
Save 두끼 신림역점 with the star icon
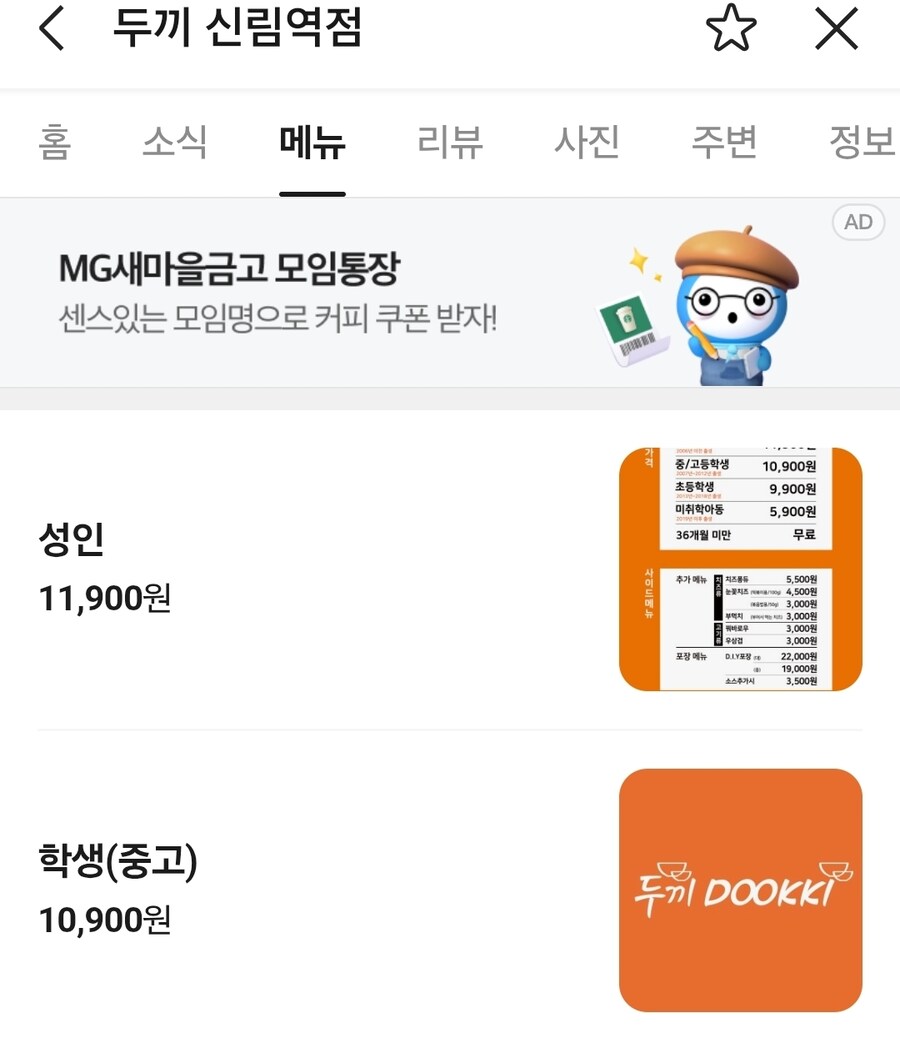(x=731, y=30)
